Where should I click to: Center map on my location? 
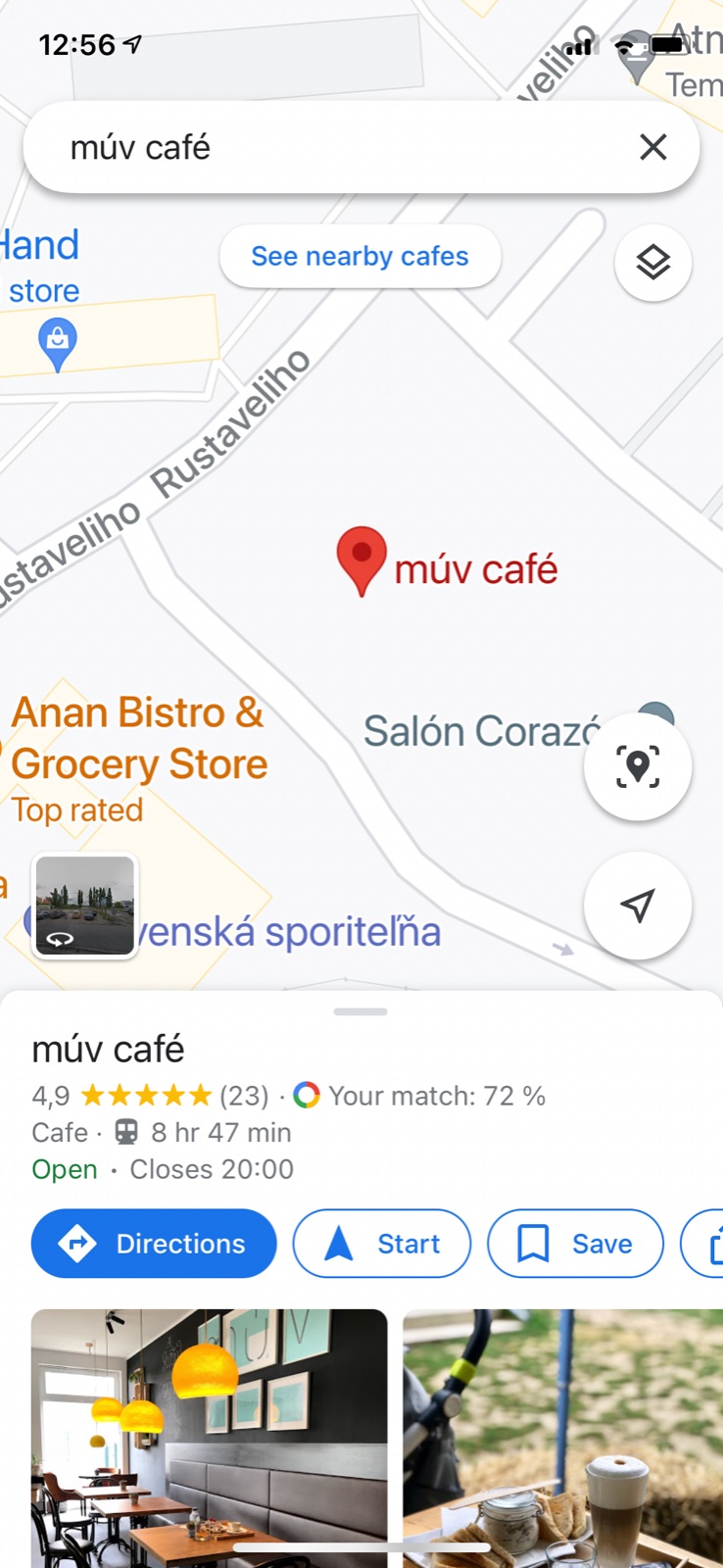click(638, 905)
